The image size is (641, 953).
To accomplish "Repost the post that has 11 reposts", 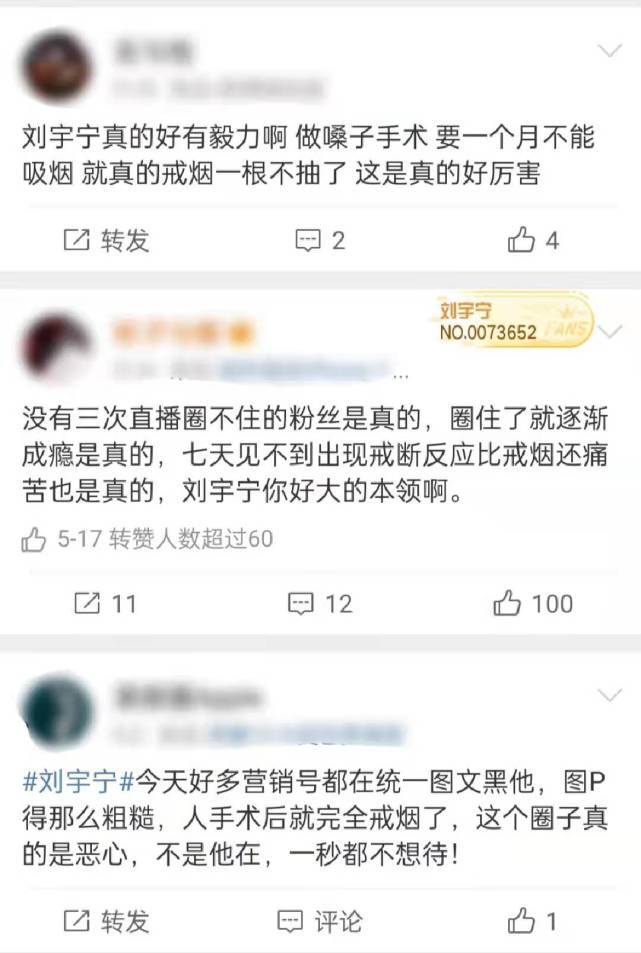I will [105, 603].
